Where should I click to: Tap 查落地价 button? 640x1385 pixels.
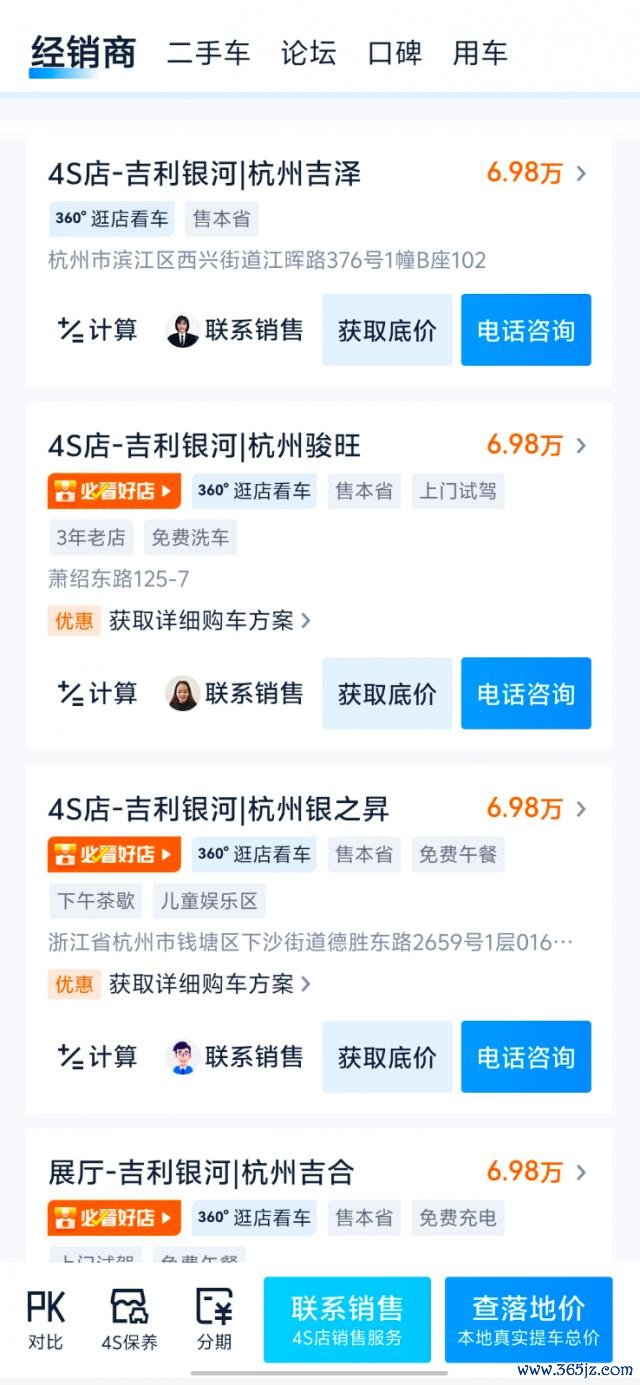tap(528, 1320)
